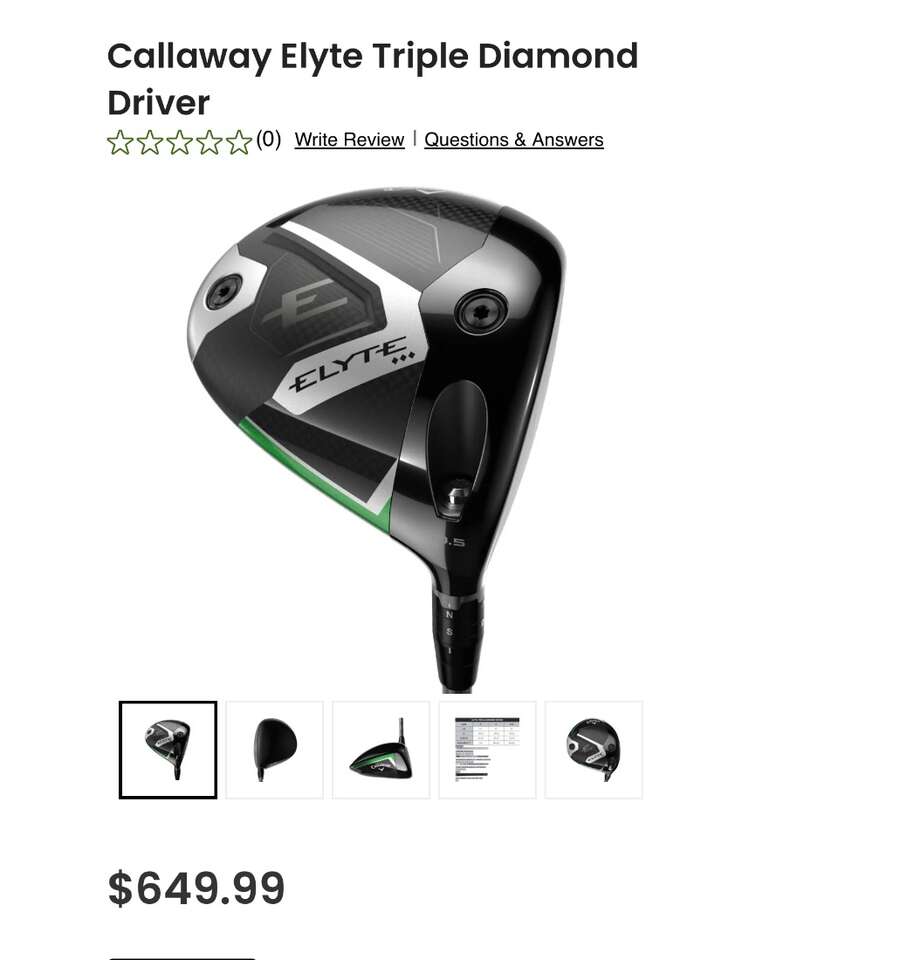The image size is (900, 960).
Task: Select the face-on driver thumbnail
Action: pos(381,749)
